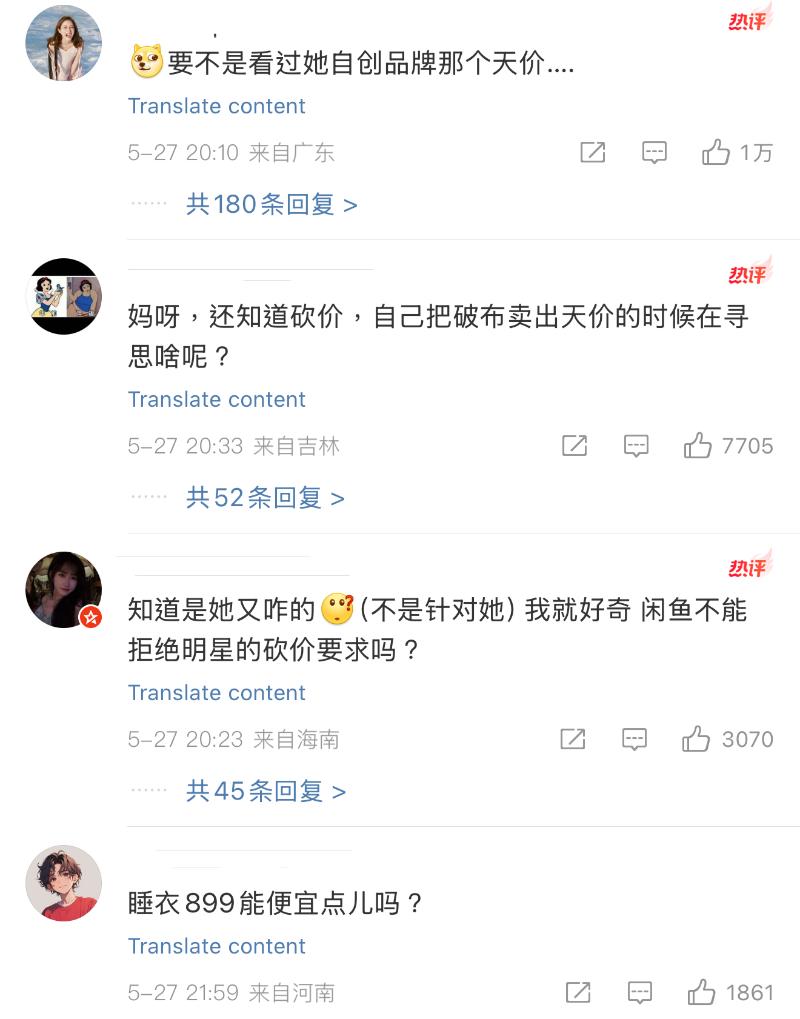Image resolution: width=800 pixels, height=1019 pixels.
Task: Expand the 共45条回复 replies
Action: point(265,791)
